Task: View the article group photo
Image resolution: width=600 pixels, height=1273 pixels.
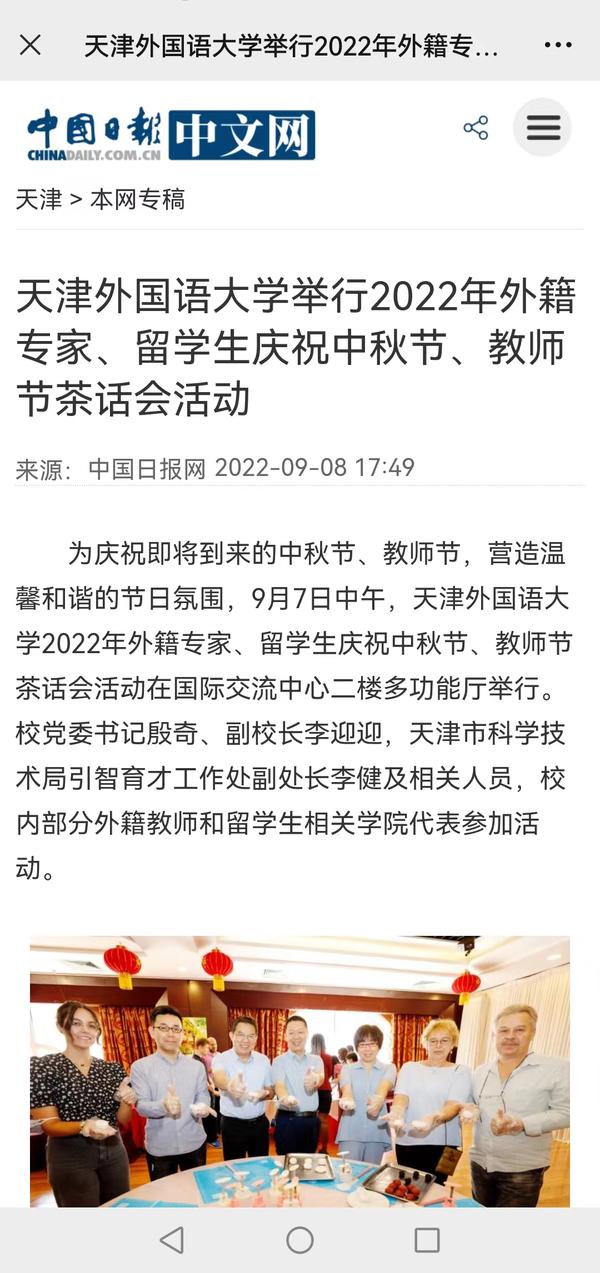Action: pos(300,1070)
